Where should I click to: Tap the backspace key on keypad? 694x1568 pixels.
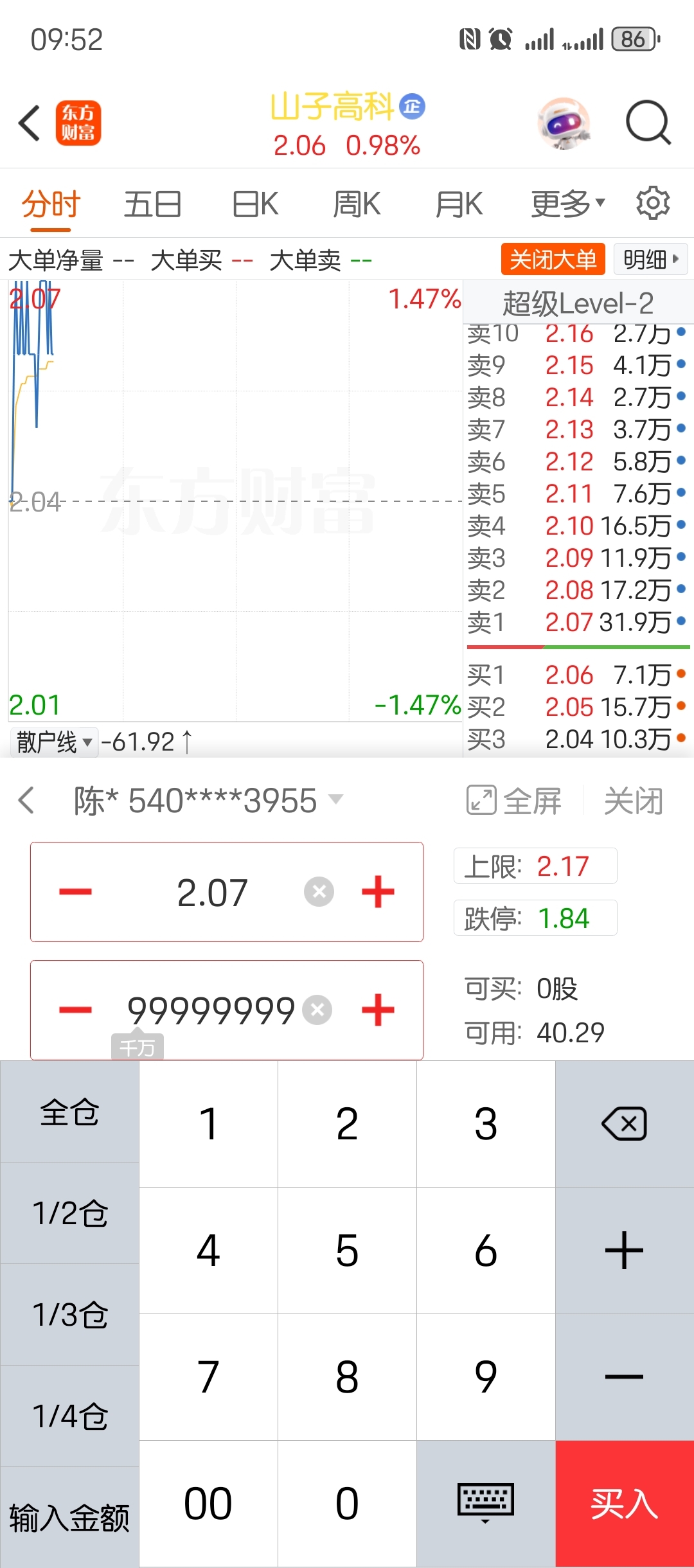pos(625,1124)
